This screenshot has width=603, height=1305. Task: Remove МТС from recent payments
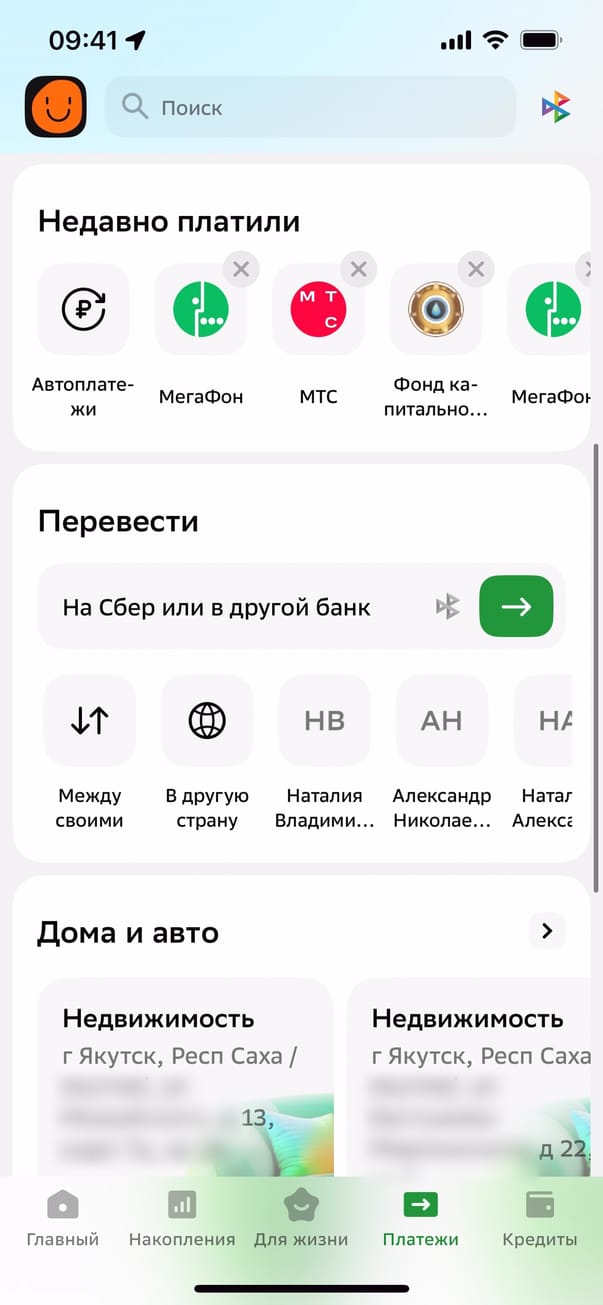click(x=359, y=269)
